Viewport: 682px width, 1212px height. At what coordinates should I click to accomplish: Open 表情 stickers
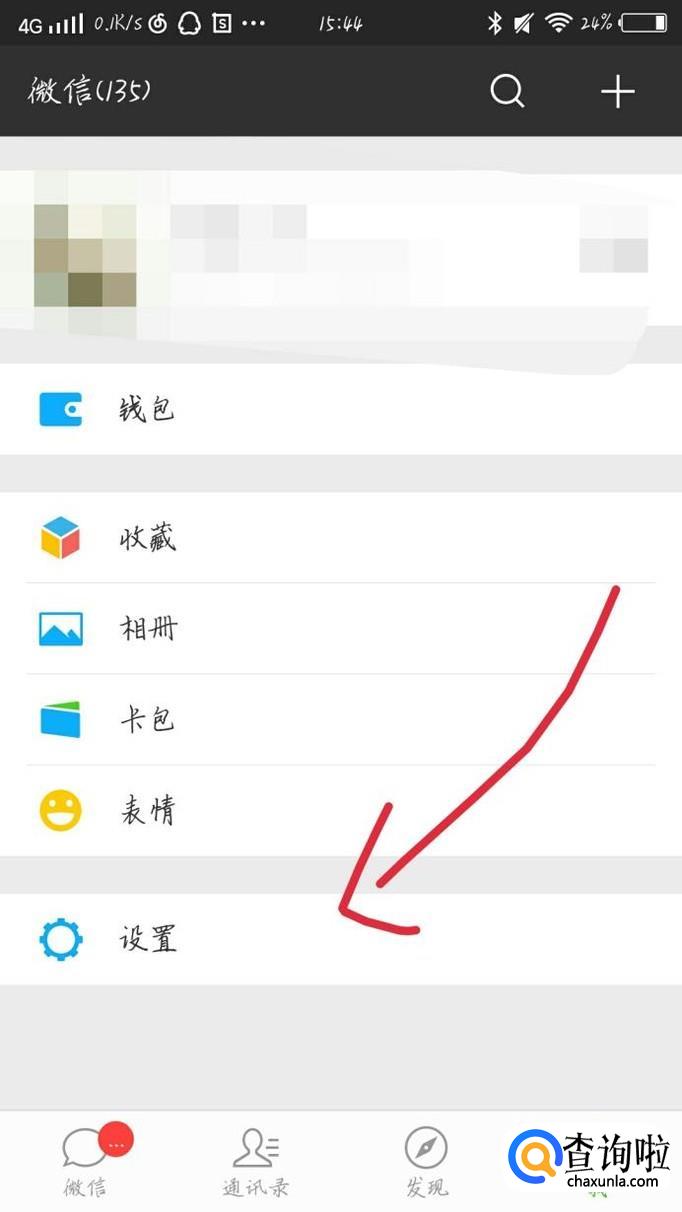340,811
